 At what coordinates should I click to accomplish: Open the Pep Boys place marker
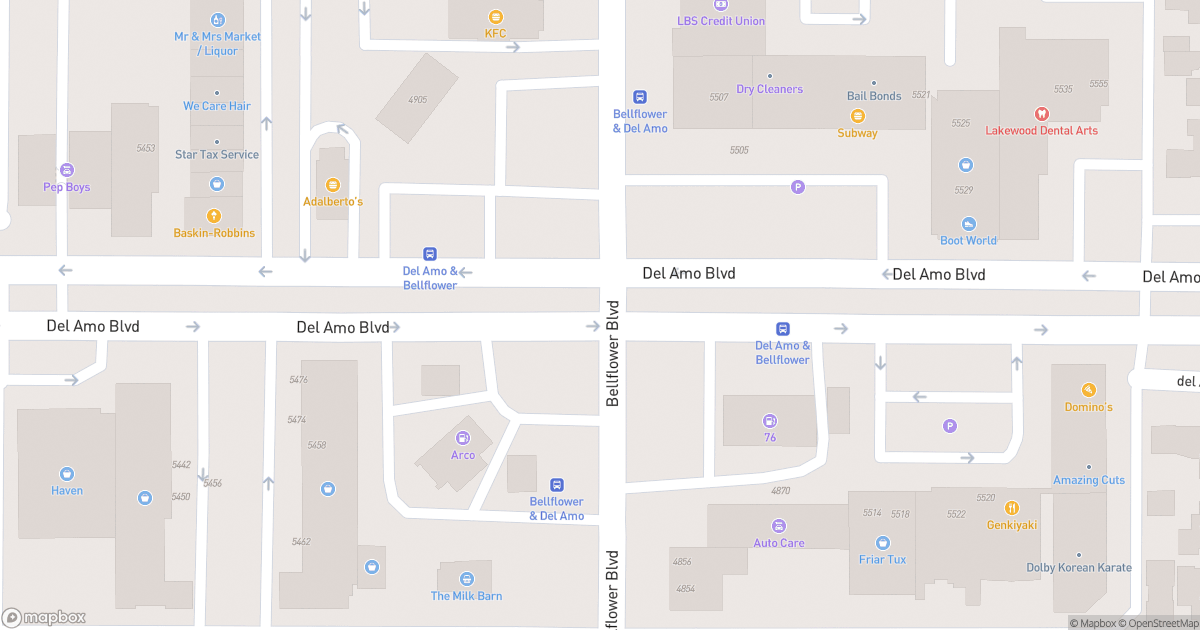(x=67, y=170)
